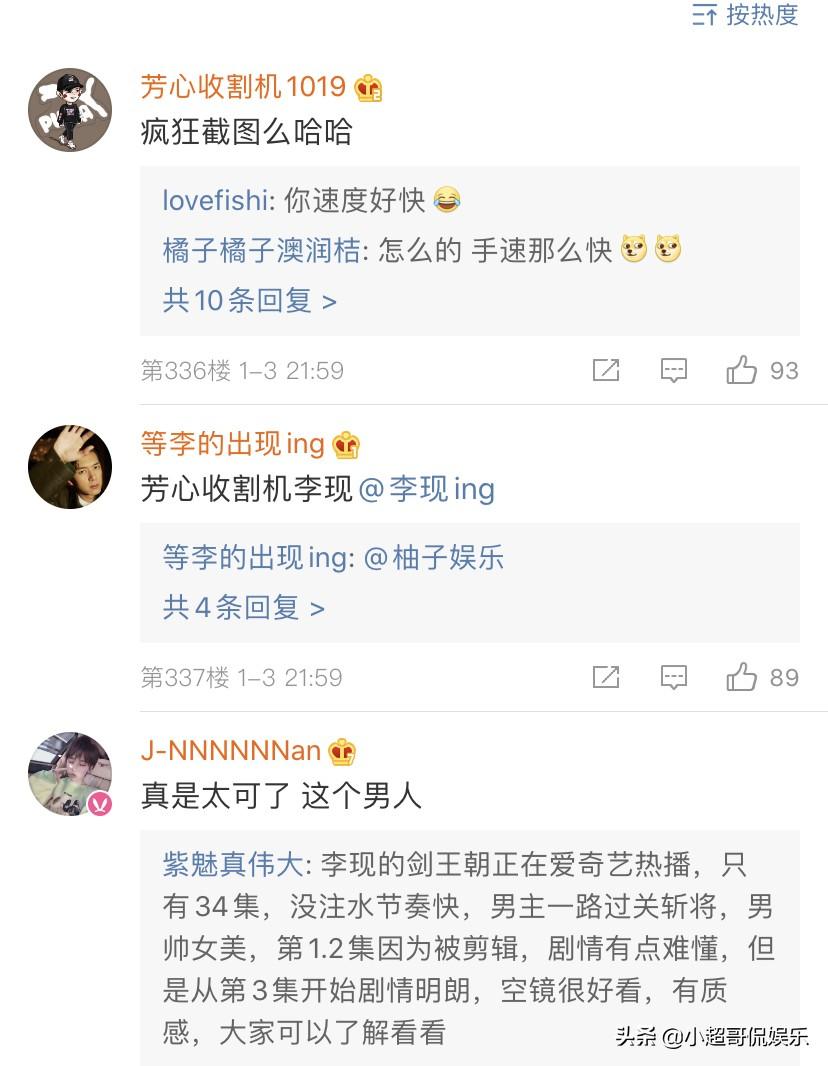This screenshot has height=1066, width=828.
Task: Open the @柚子娱乐 mention link
Action: (434, 557)
